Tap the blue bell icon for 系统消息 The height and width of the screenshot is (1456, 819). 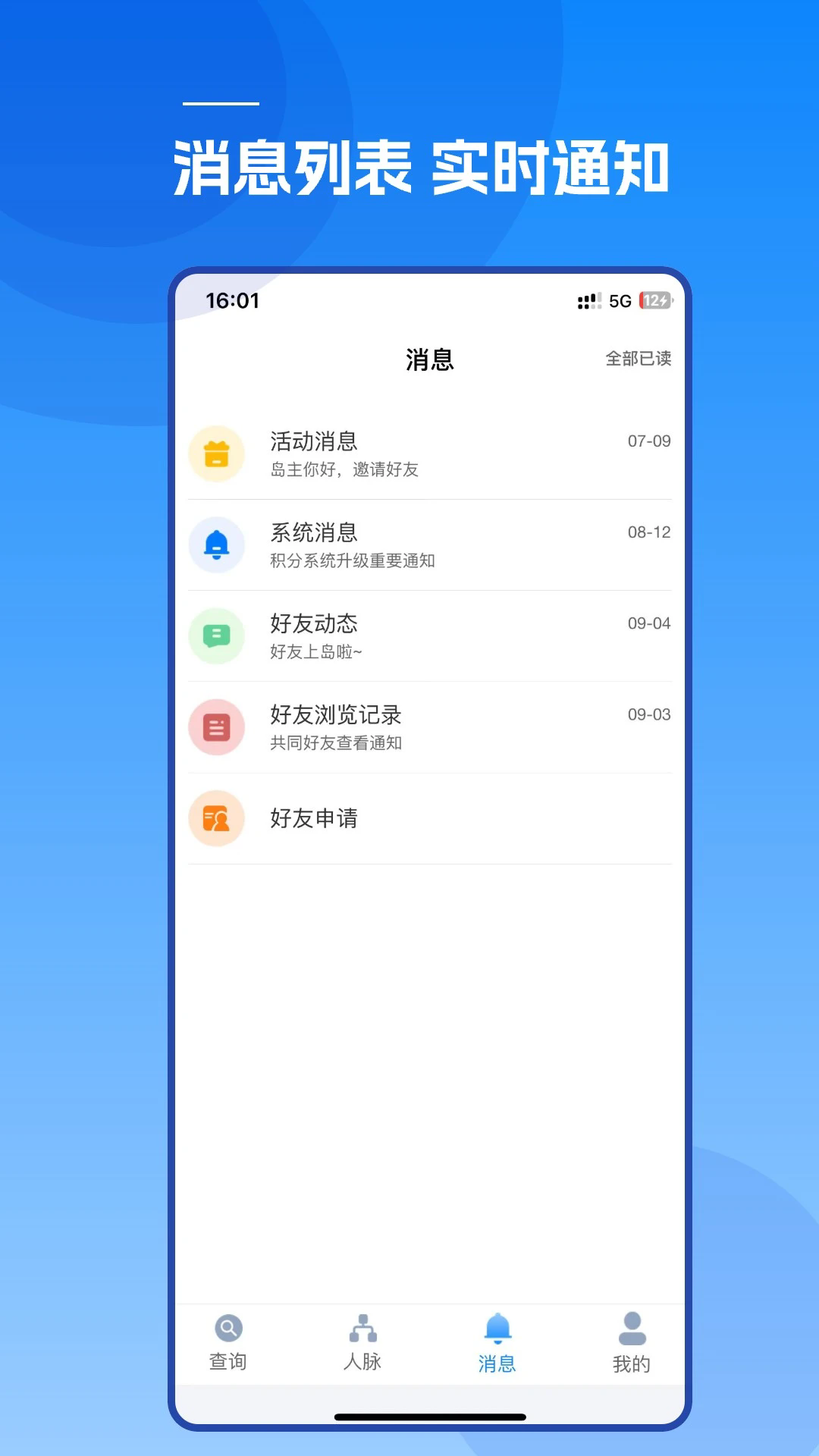[217, 545]
